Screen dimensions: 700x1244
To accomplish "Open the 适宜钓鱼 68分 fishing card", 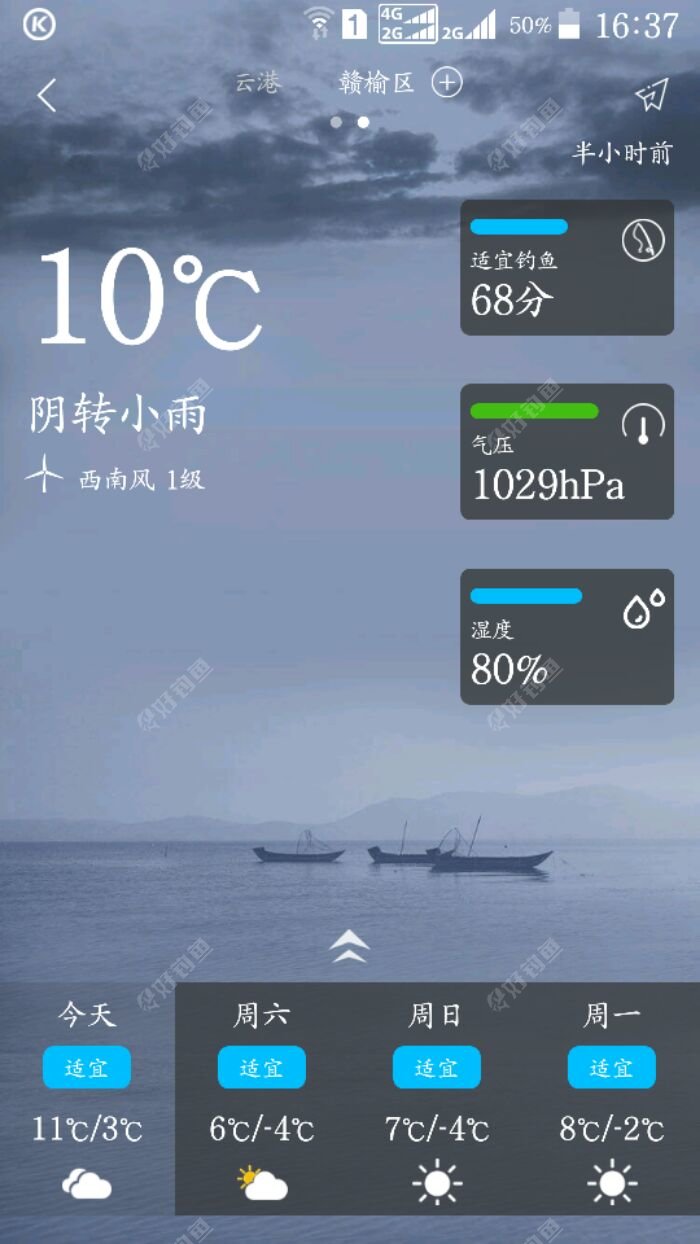I will 566,267.
